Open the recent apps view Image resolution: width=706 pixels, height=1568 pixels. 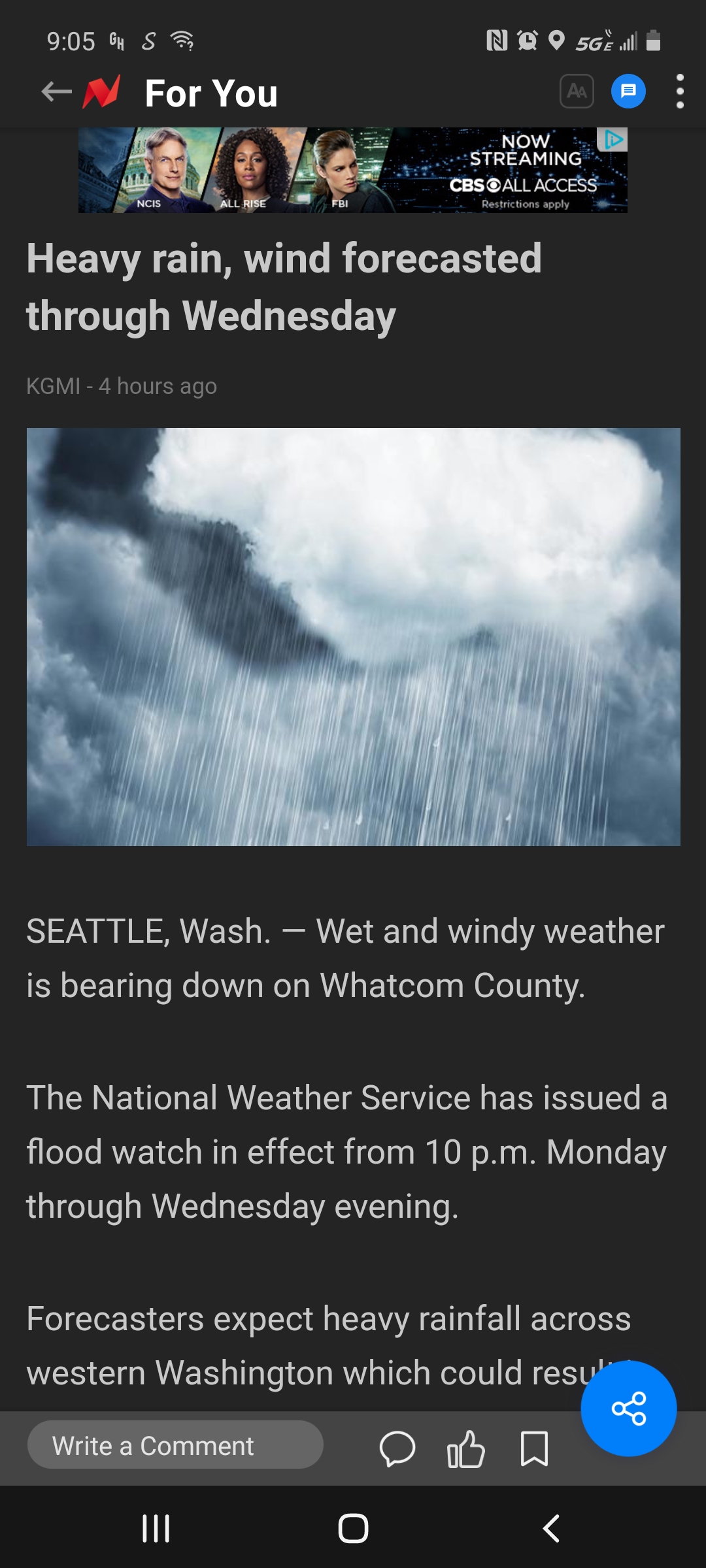click(x=156, y=1528)
